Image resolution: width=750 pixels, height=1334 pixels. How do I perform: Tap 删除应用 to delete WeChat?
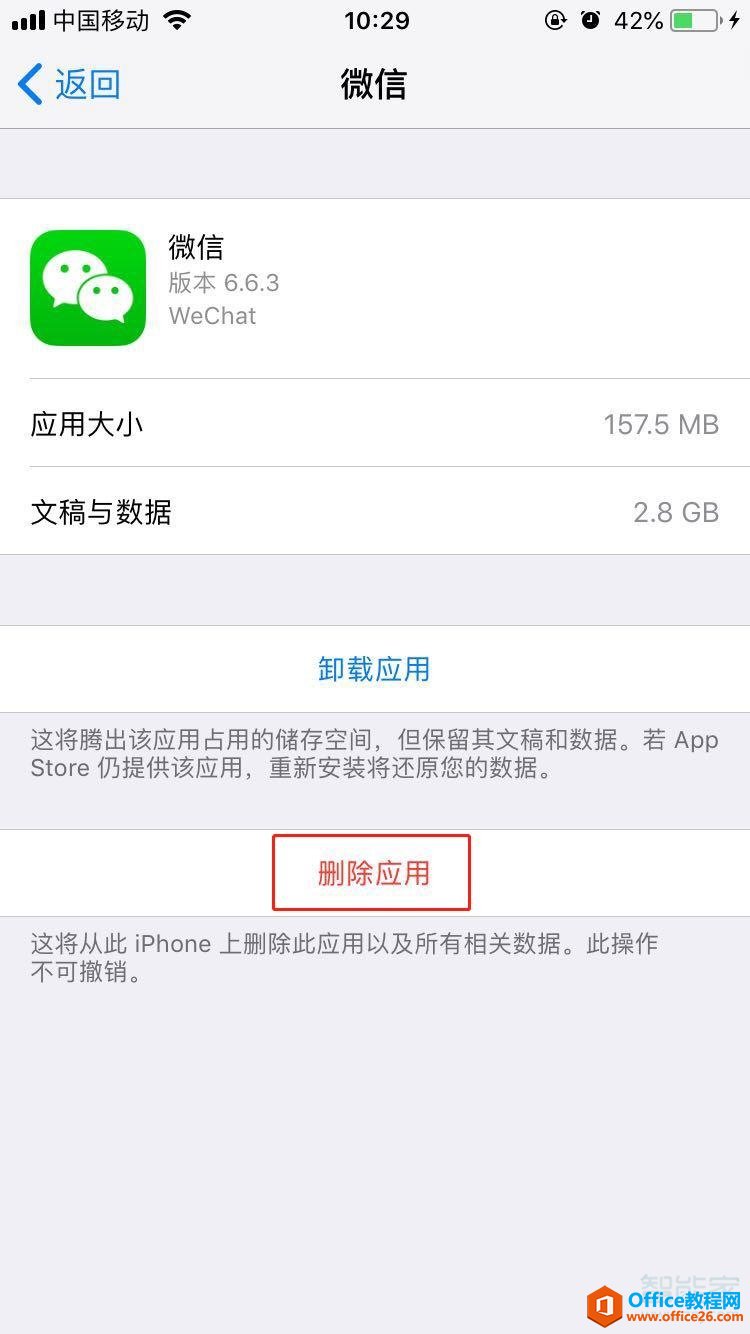[373, 873]
